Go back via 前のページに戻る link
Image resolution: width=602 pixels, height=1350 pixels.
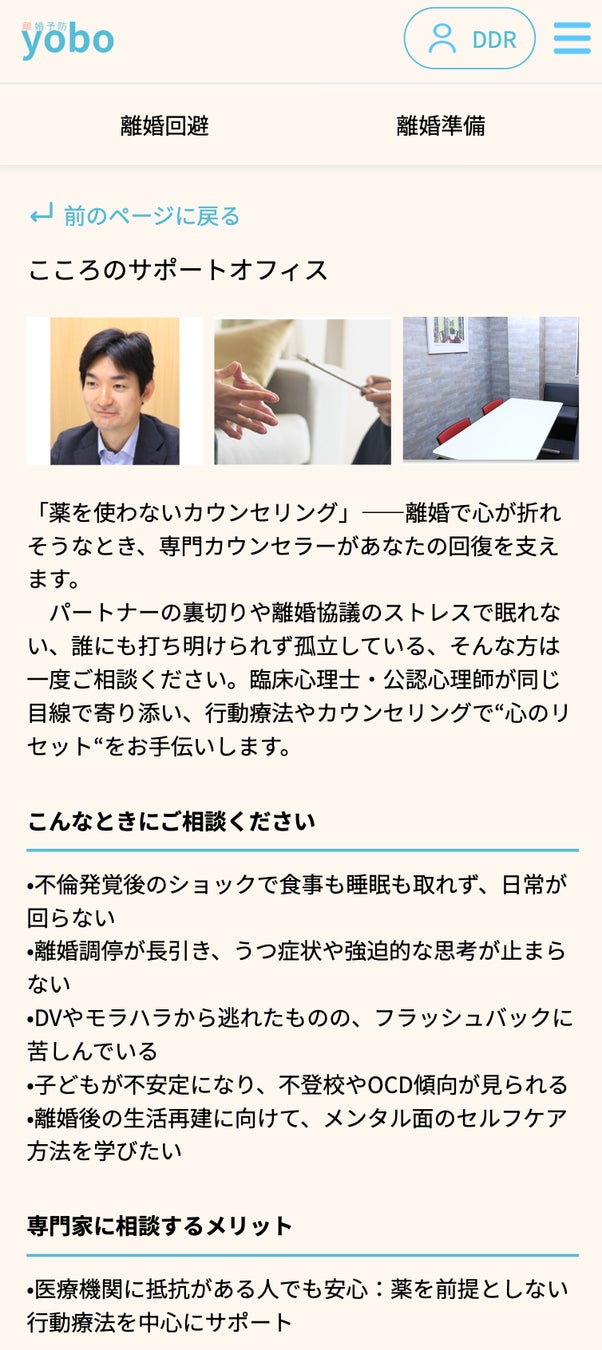pyautogui.click(x=135, y=215)
